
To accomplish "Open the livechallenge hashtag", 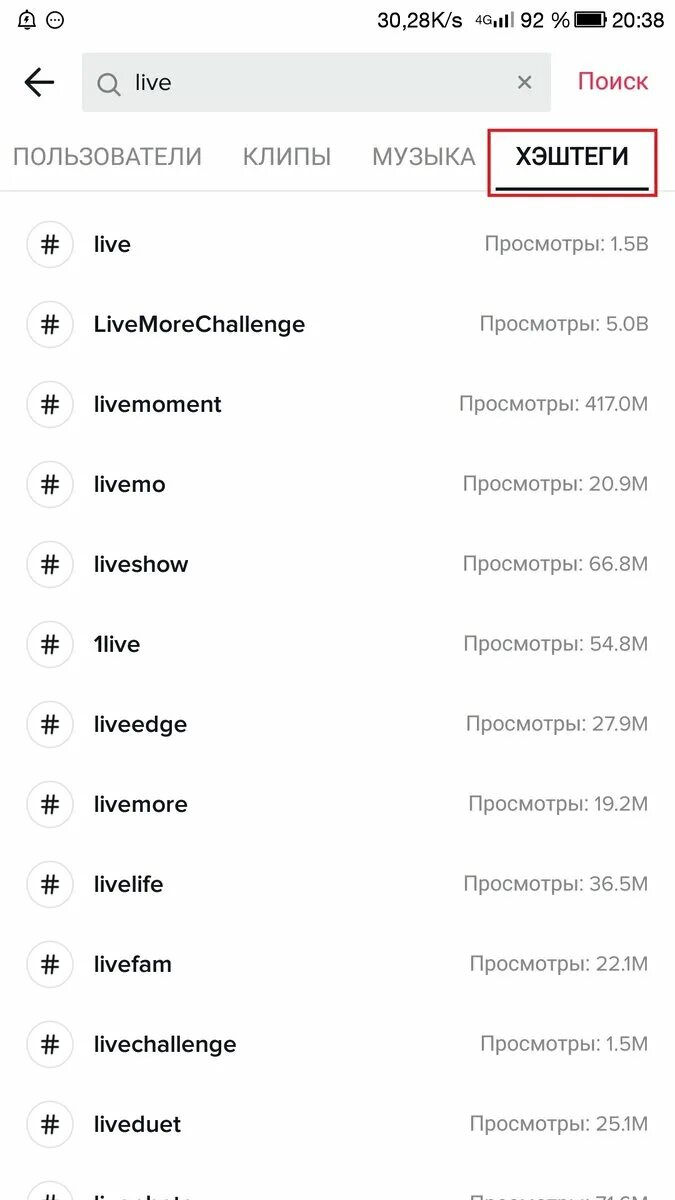I will 337,1044.
